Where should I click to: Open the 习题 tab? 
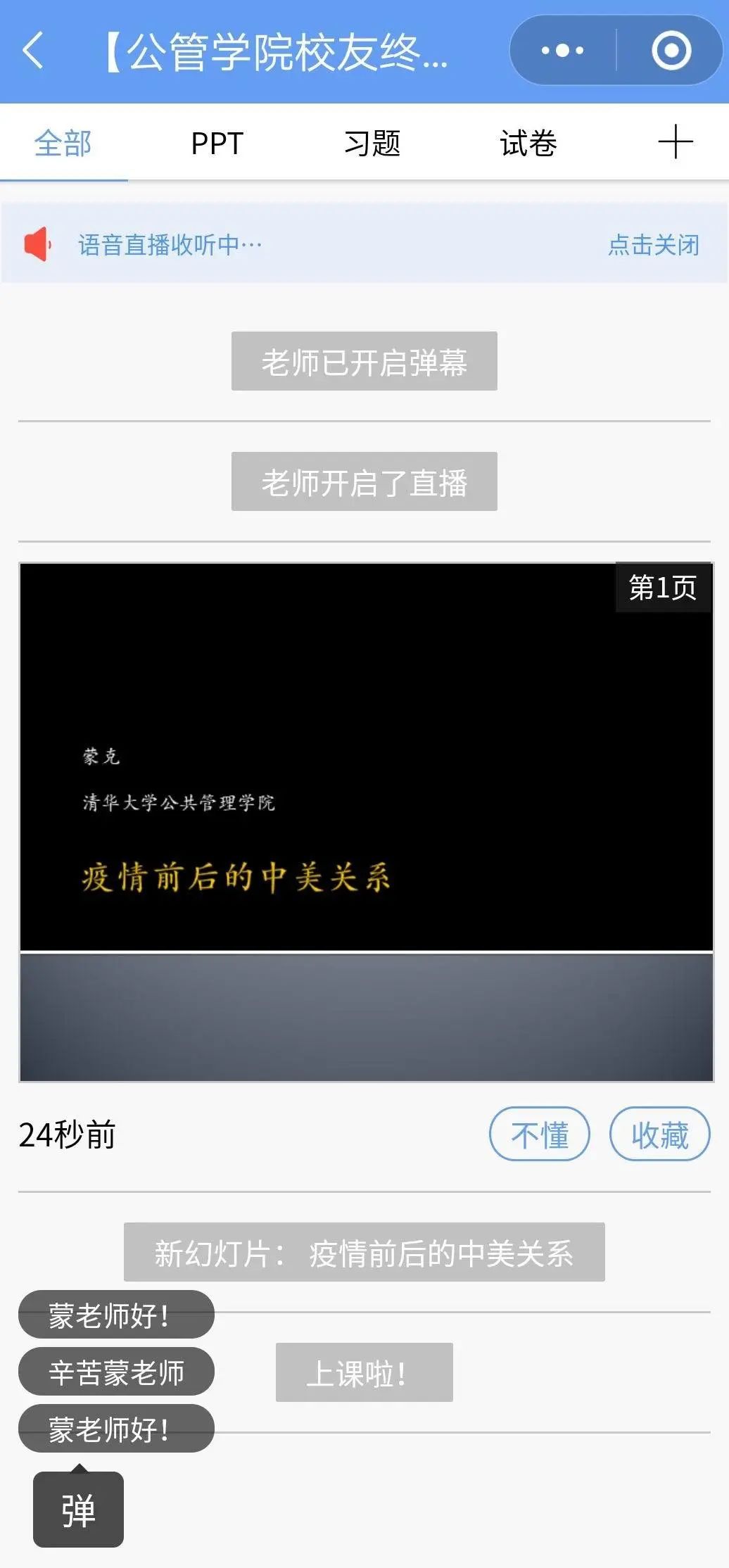pos(372,144)
